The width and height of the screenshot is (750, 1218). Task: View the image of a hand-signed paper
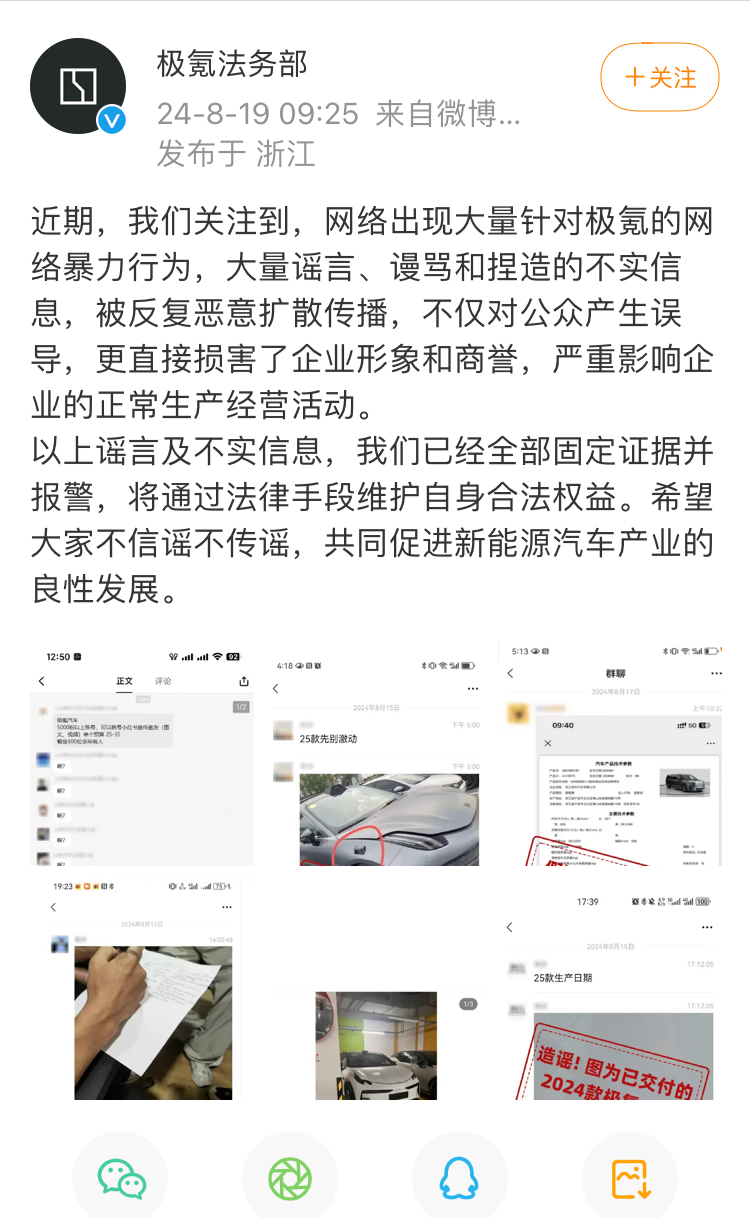coord(142,988)
